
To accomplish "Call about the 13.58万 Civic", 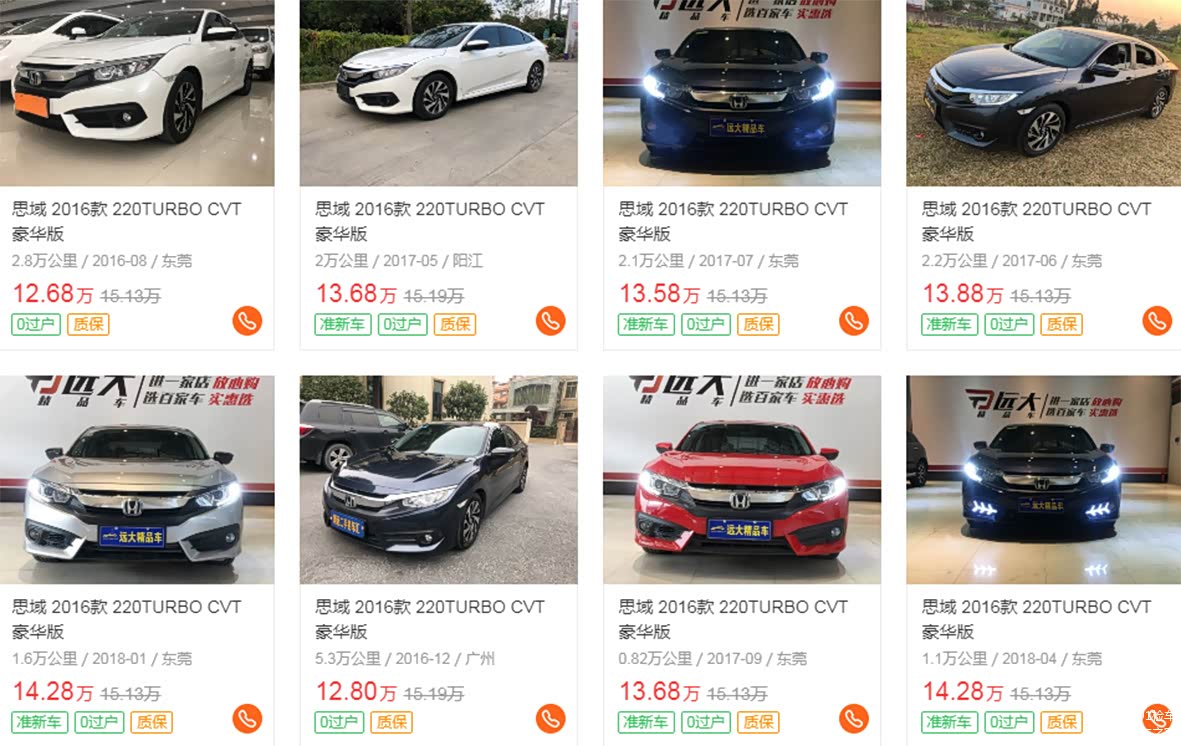I will (x=853, y=321).
